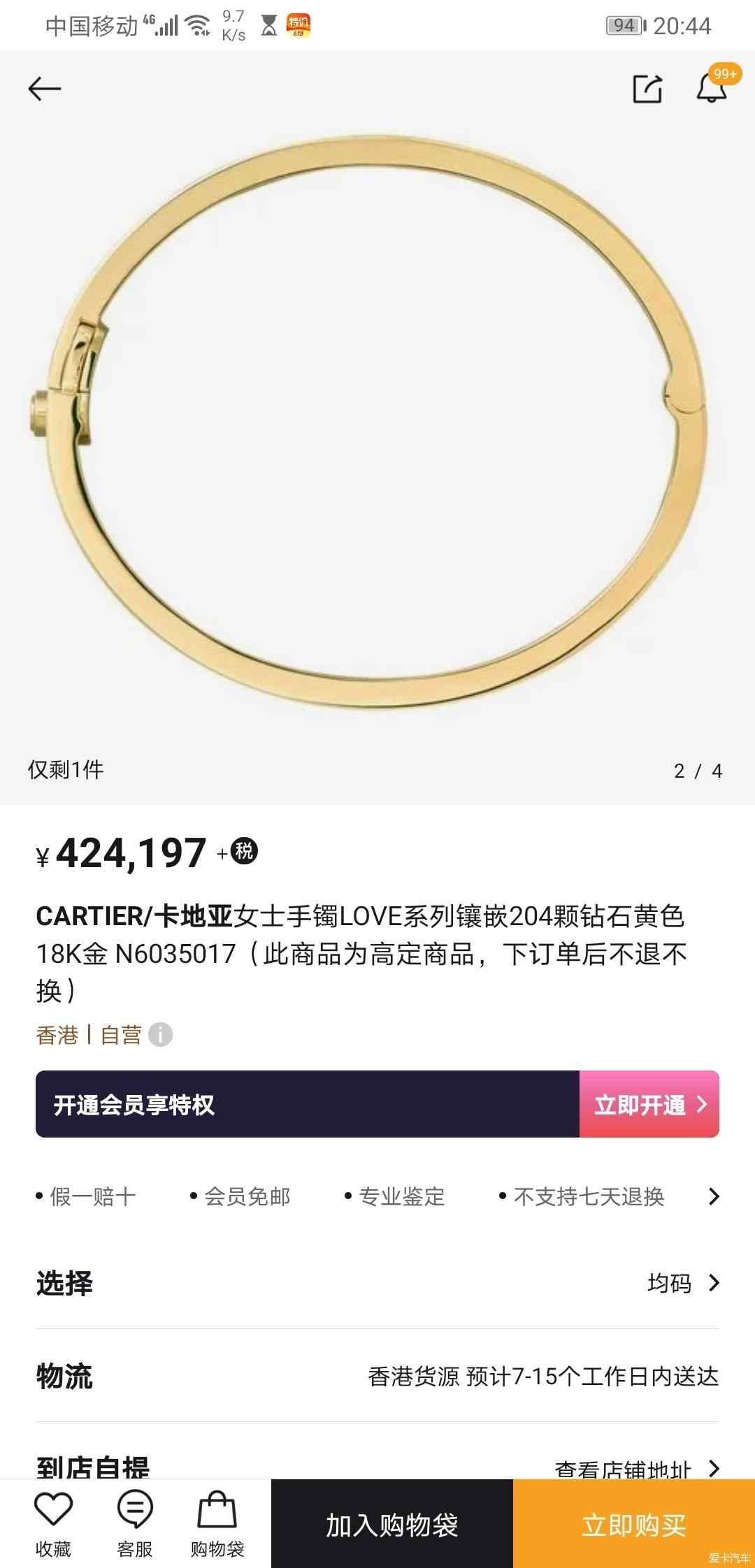Tap 立即开通 to activate membership
The width and height of the screenshot is (755, 1568).
pyautogui.click(x=649, y=1104)
